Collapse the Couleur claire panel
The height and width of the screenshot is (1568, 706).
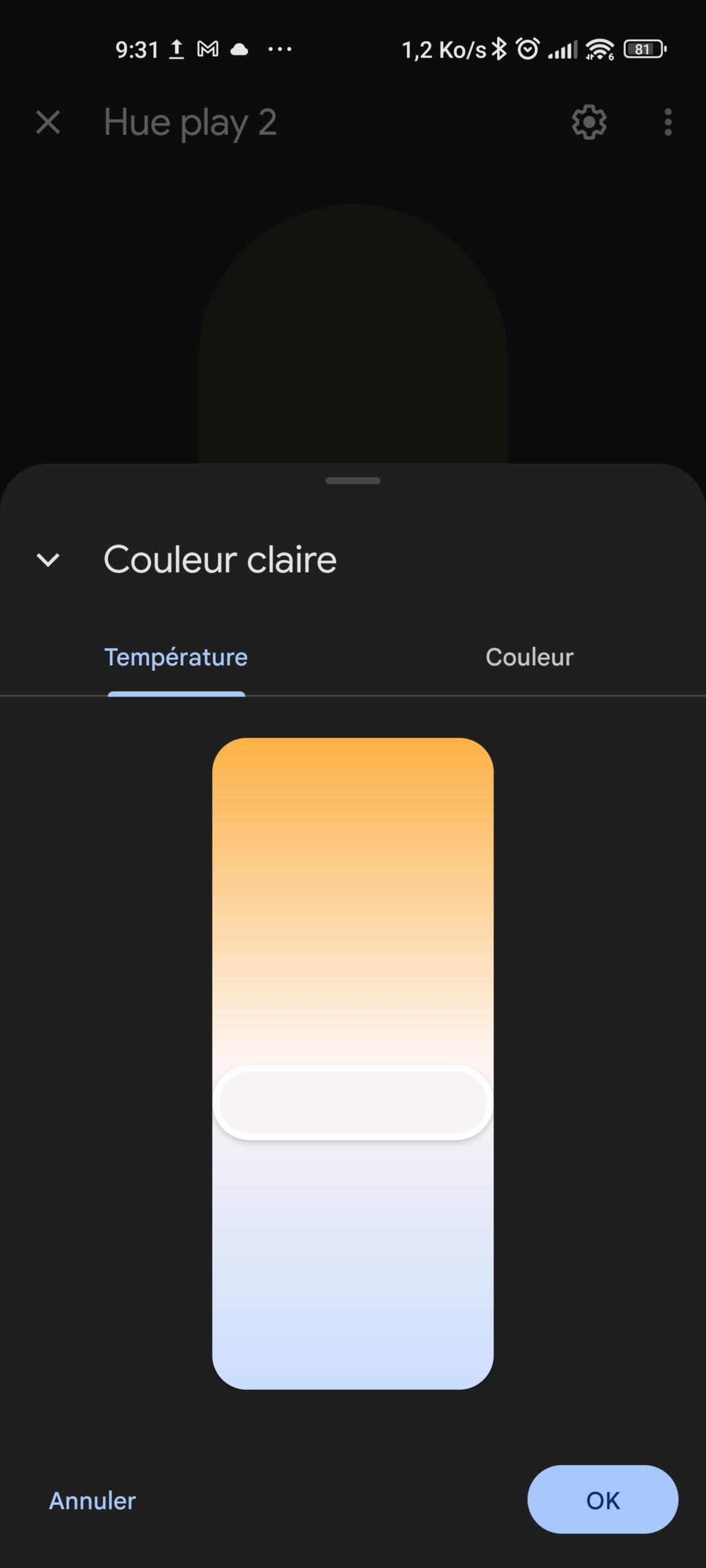(x=48, y=560)
